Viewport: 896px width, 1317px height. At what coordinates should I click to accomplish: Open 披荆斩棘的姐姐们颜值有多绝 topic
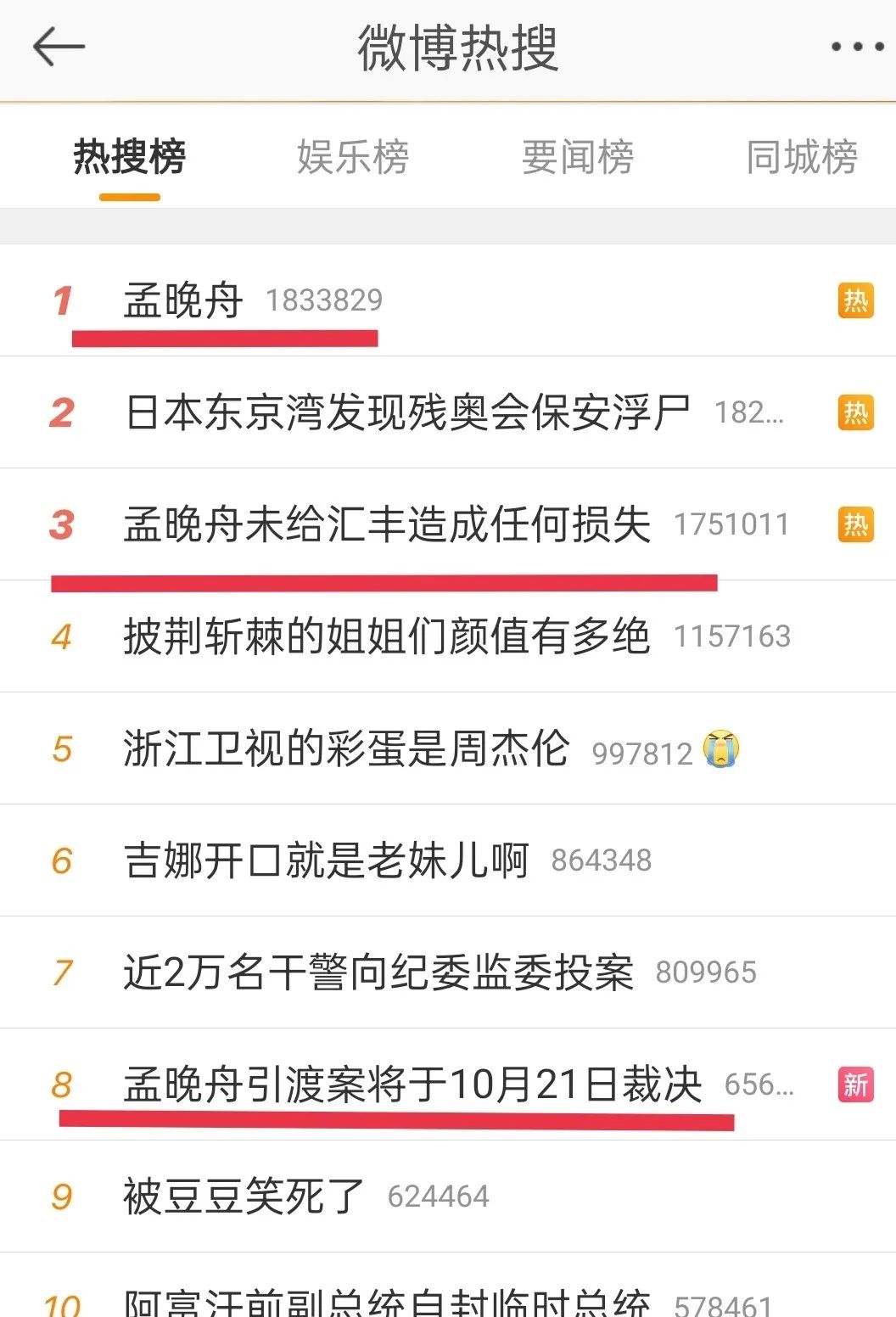click(x=387, y=636)
